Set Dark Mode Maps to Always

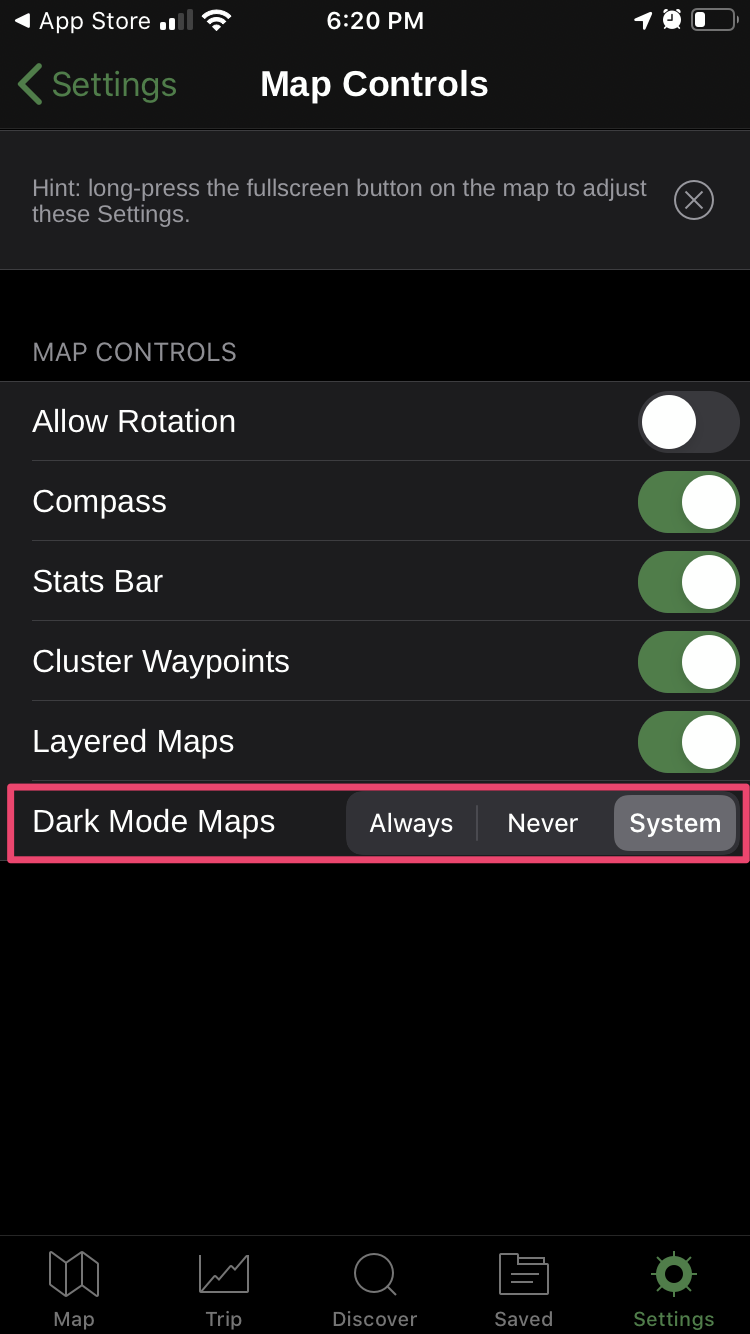click(411, 823)
